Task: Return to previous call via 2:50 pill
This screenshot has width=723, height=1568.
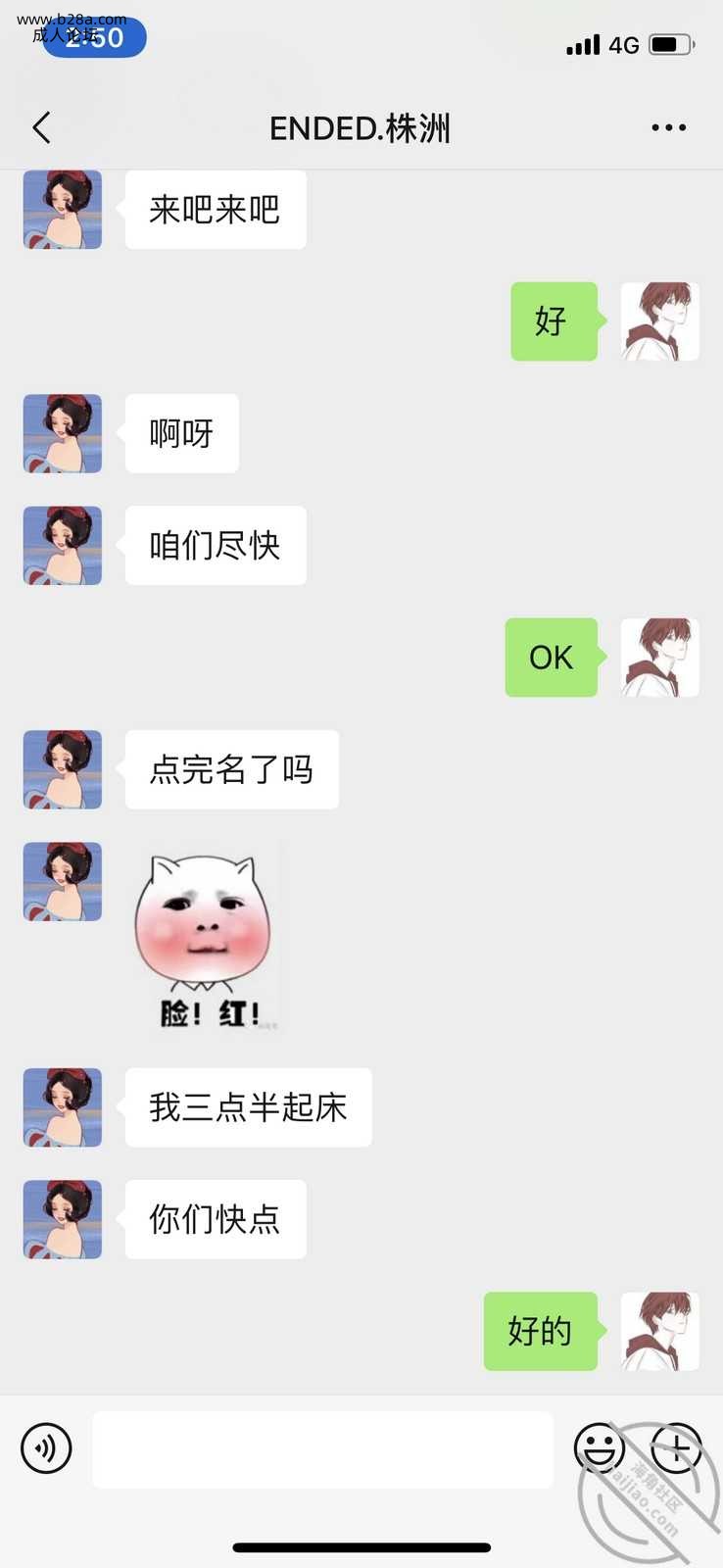Action: (x=94, y=38)
